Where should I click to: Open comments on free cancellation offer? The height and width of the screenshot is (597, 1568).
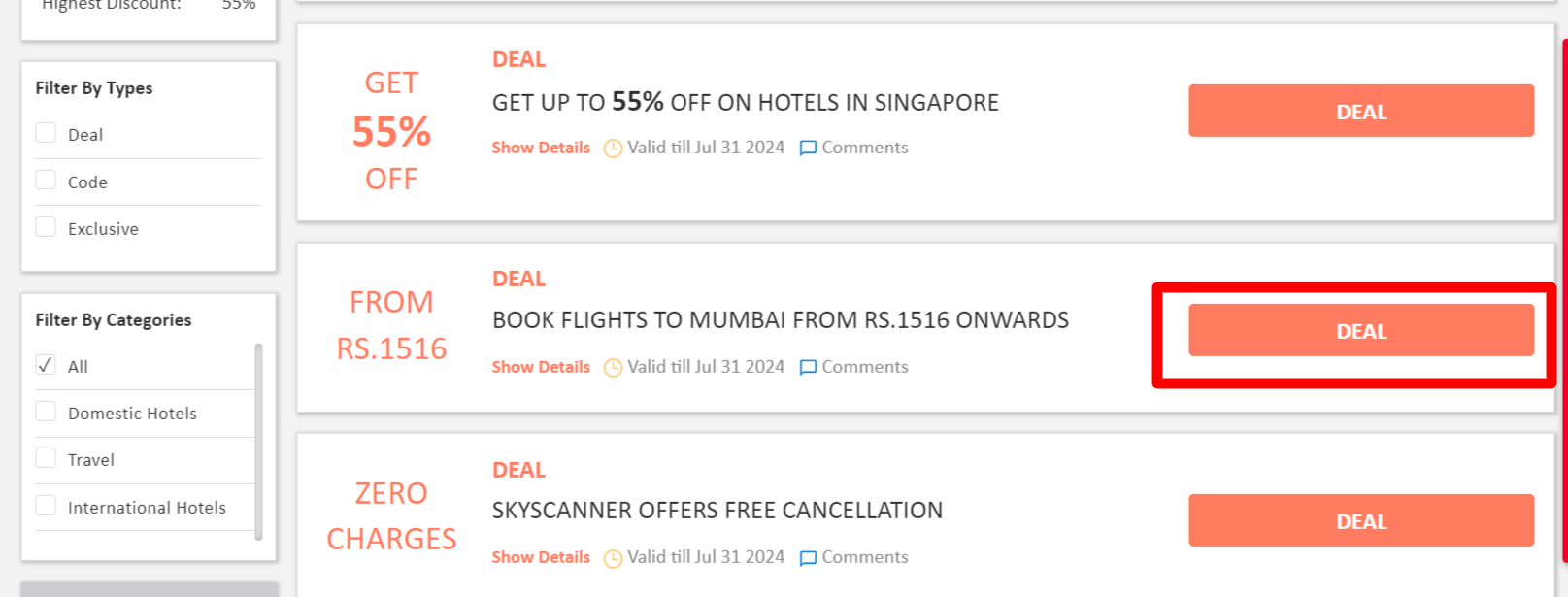click(854, 557)
